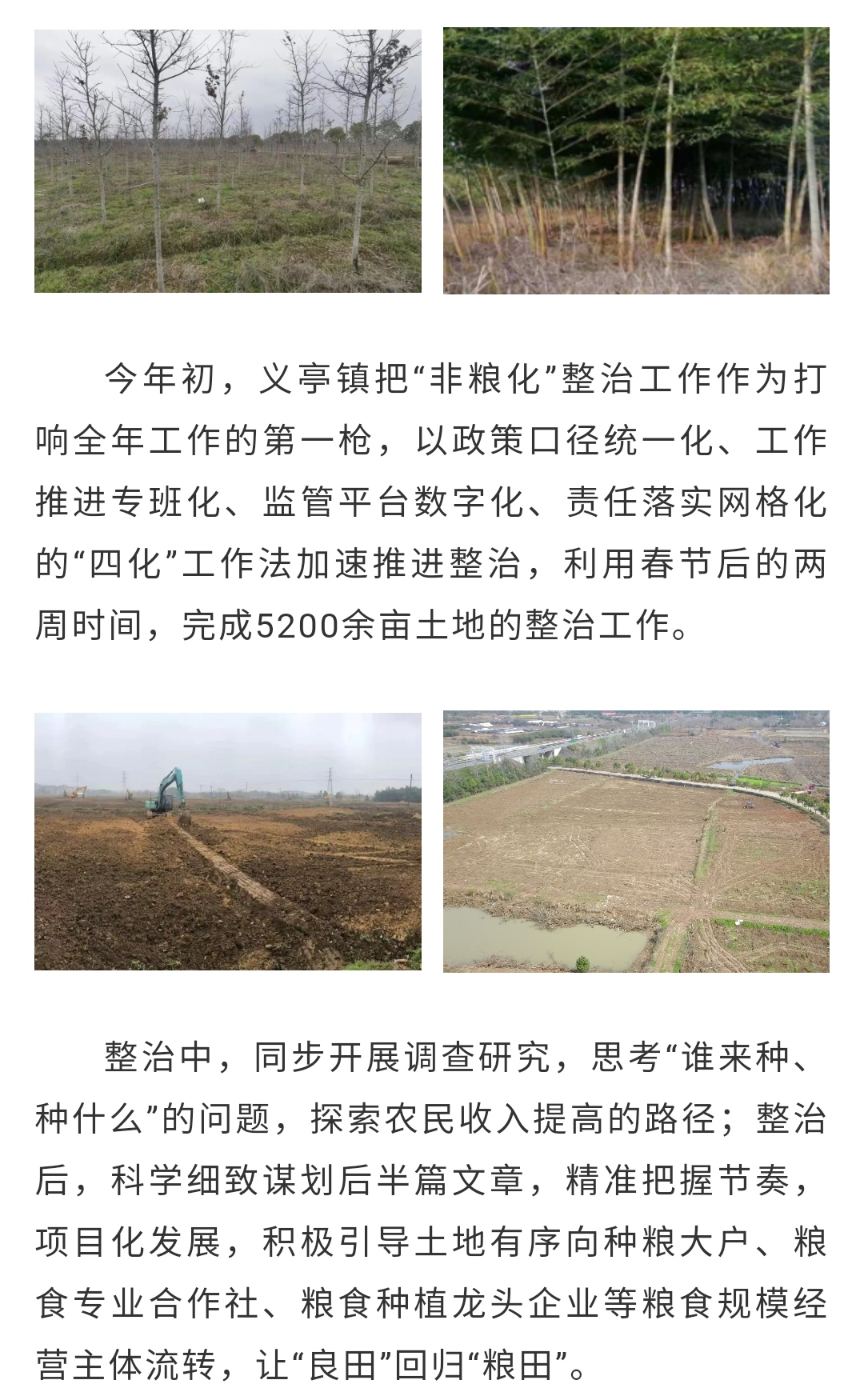
Task: Enlarge the excavator on cleared land photo
Action: pos(228,842)
